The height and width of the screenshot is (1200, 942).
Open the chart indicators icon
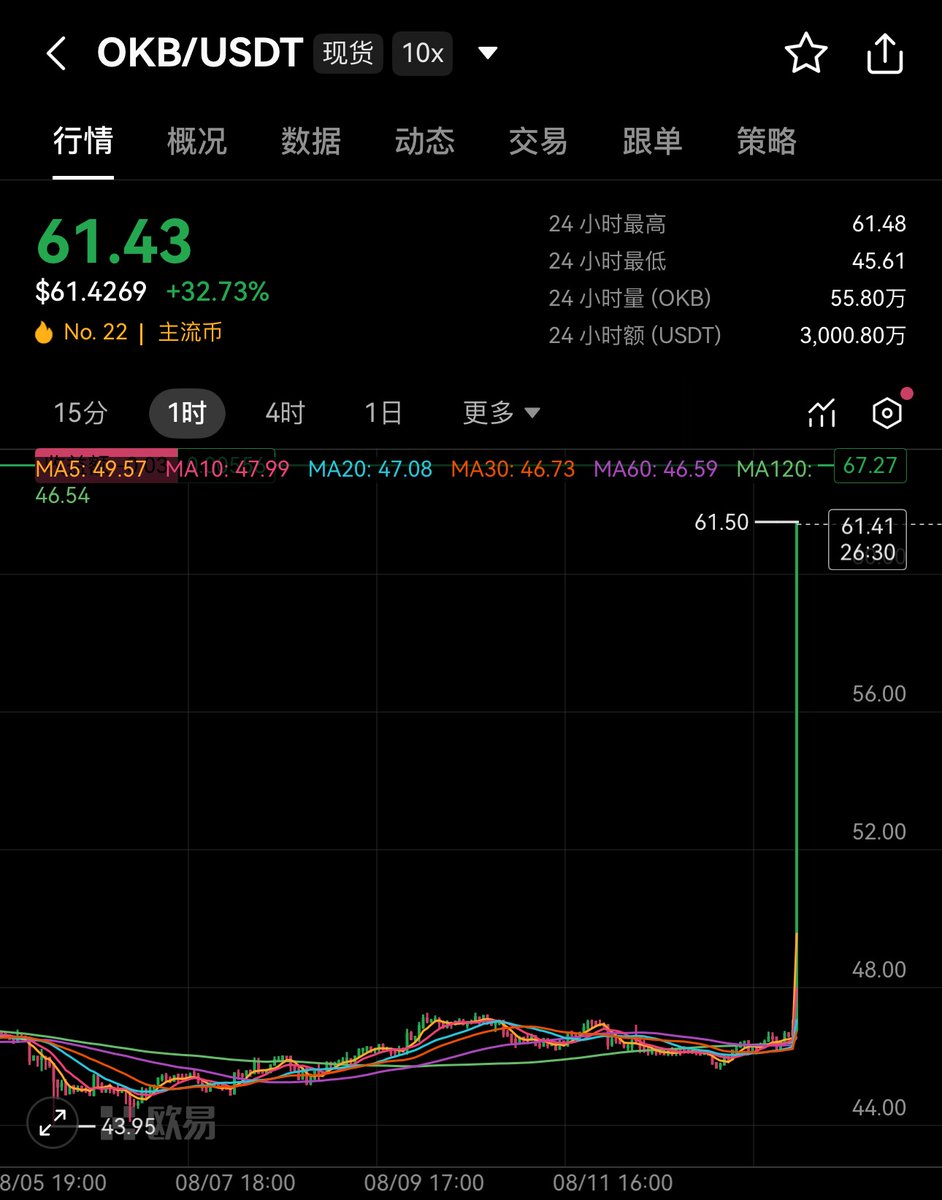tap(822, 412)
